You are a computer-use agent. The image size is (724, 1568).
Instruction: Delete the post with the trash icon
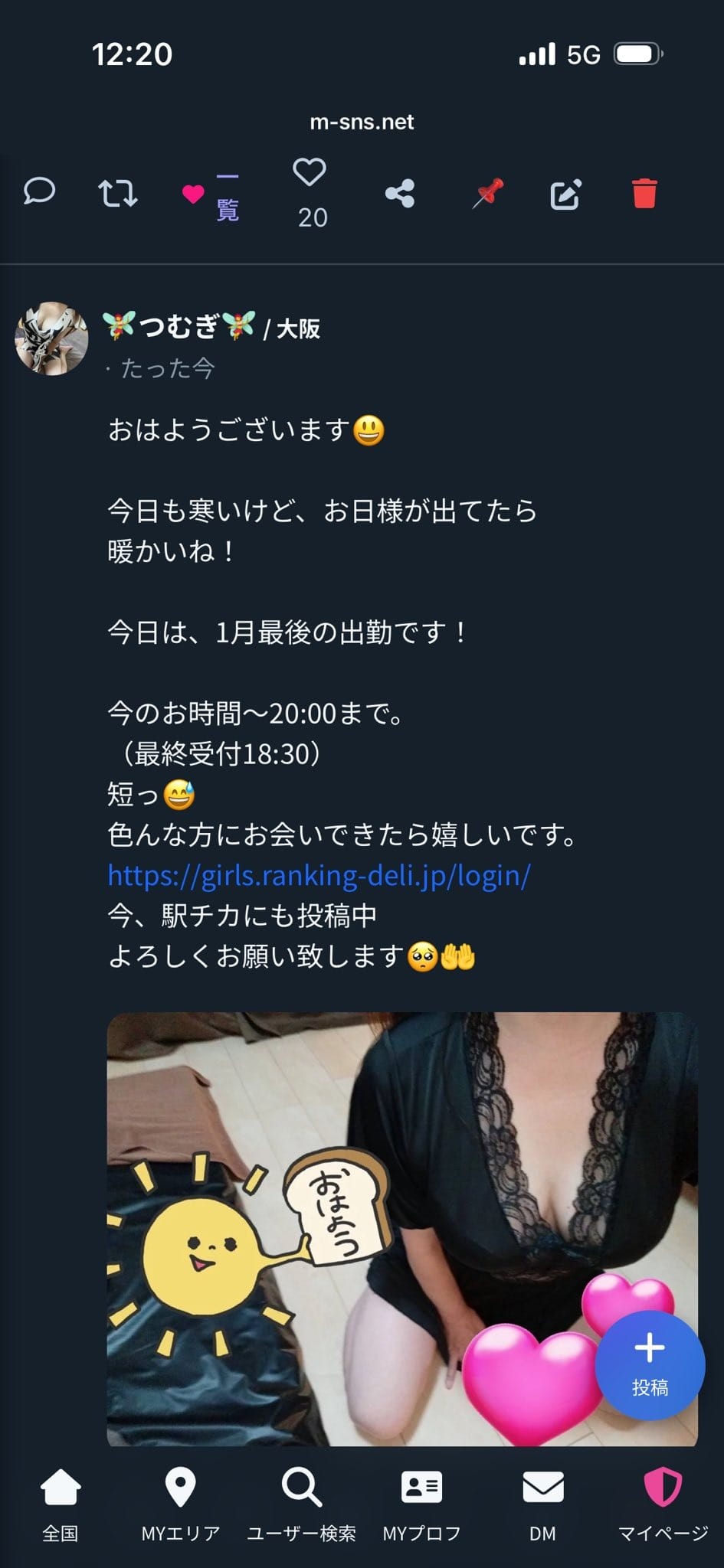(644, 193)
